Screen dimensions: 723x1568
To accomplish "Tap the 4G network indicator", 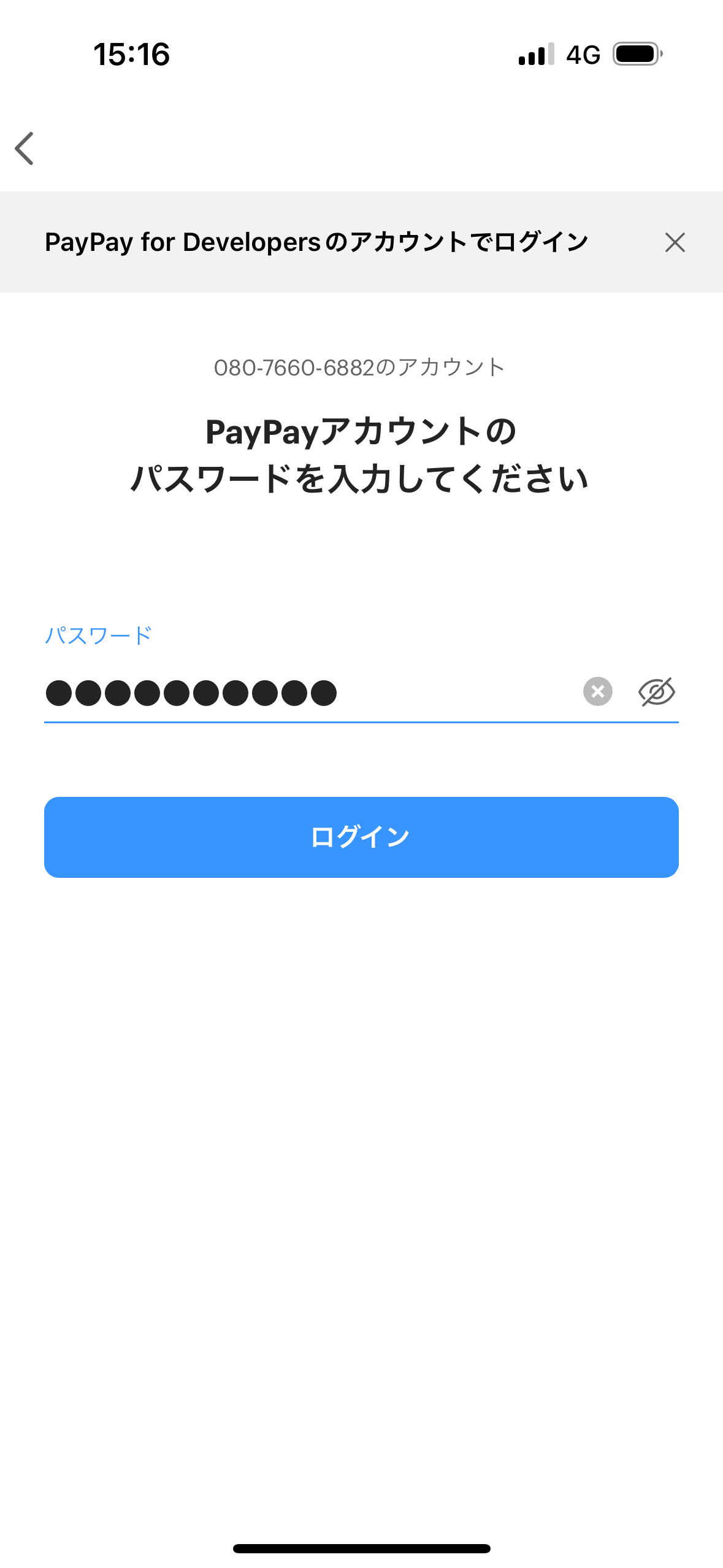I will coord(581,56).
